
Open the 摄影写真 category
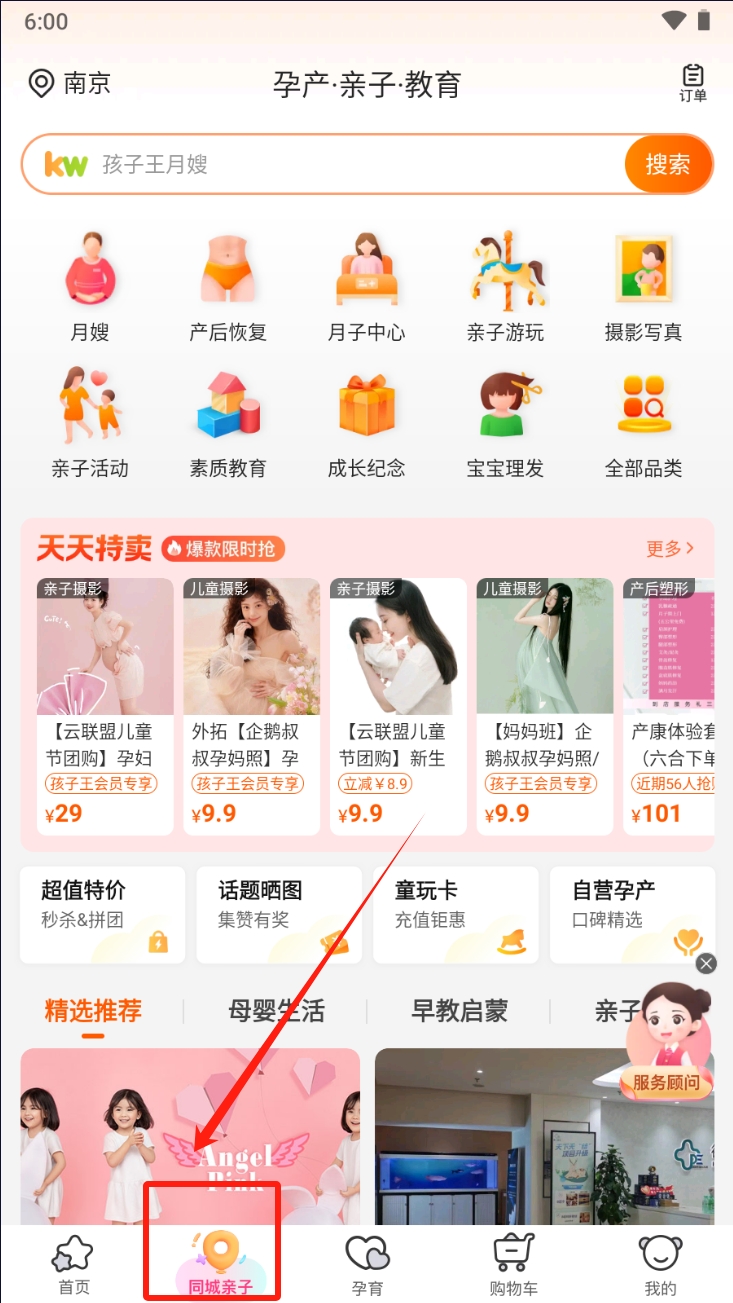click(643, 288)
